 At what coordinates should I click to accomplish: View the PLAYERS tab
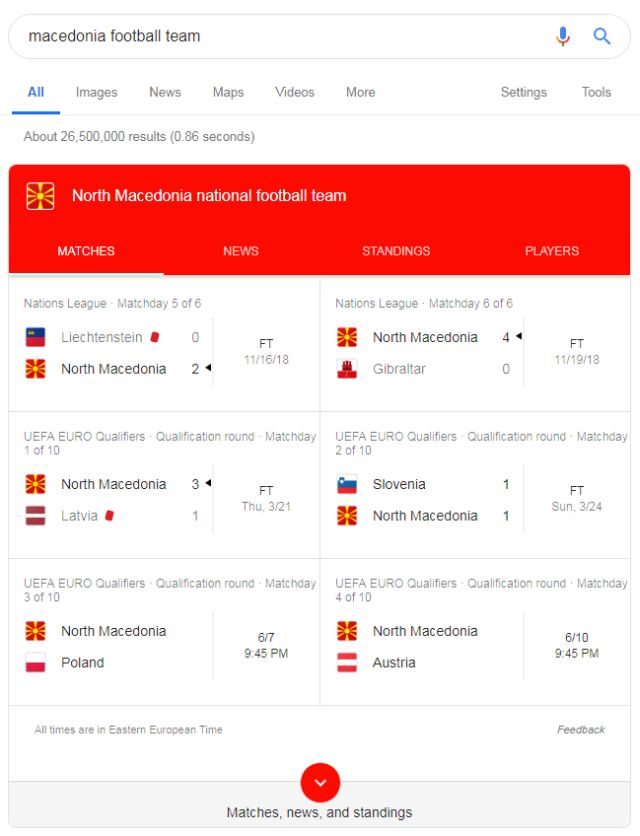(x=552, y=251)
